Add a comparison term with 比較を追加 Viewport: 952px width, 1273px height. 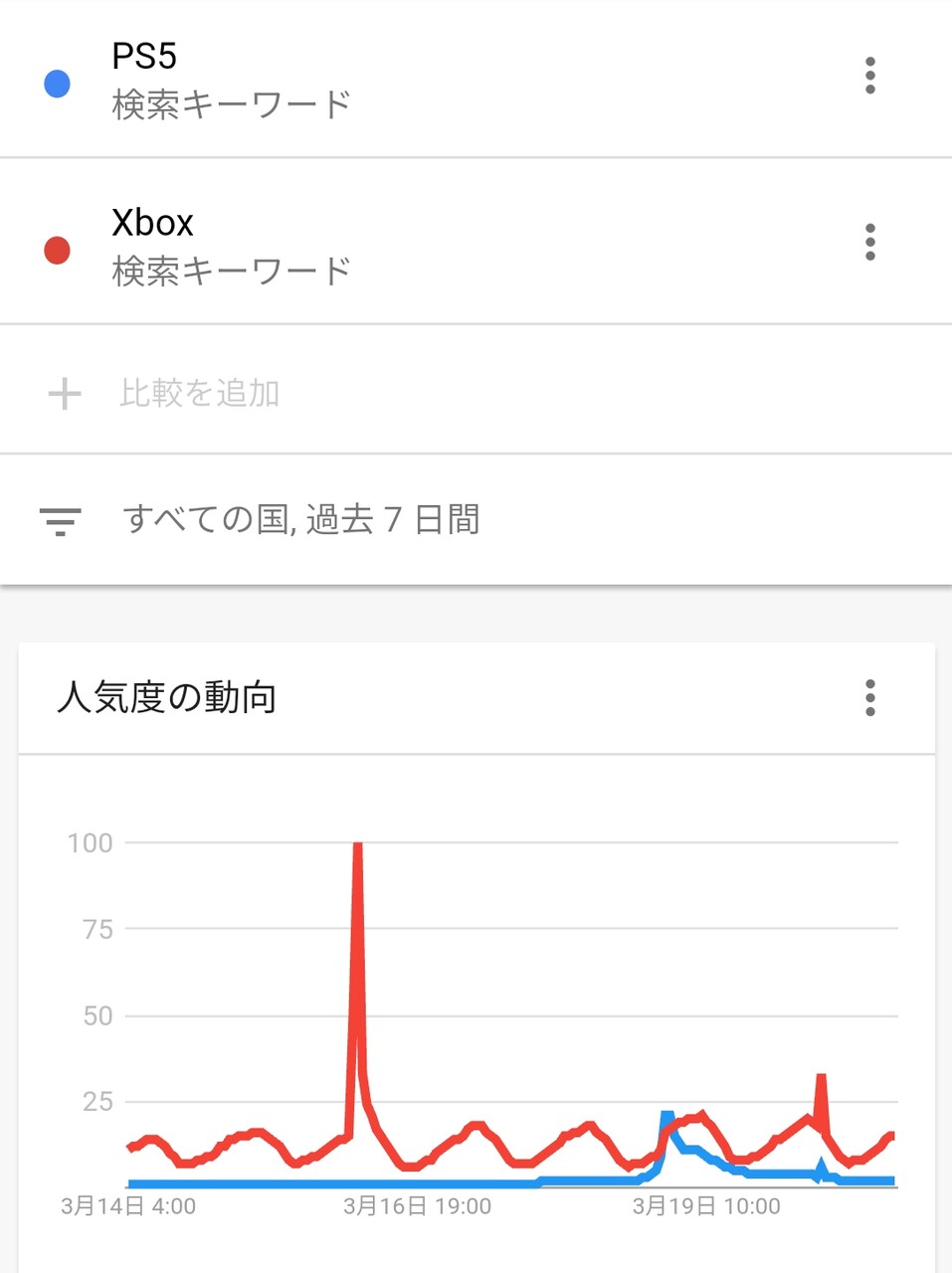[x=476, y=390]
